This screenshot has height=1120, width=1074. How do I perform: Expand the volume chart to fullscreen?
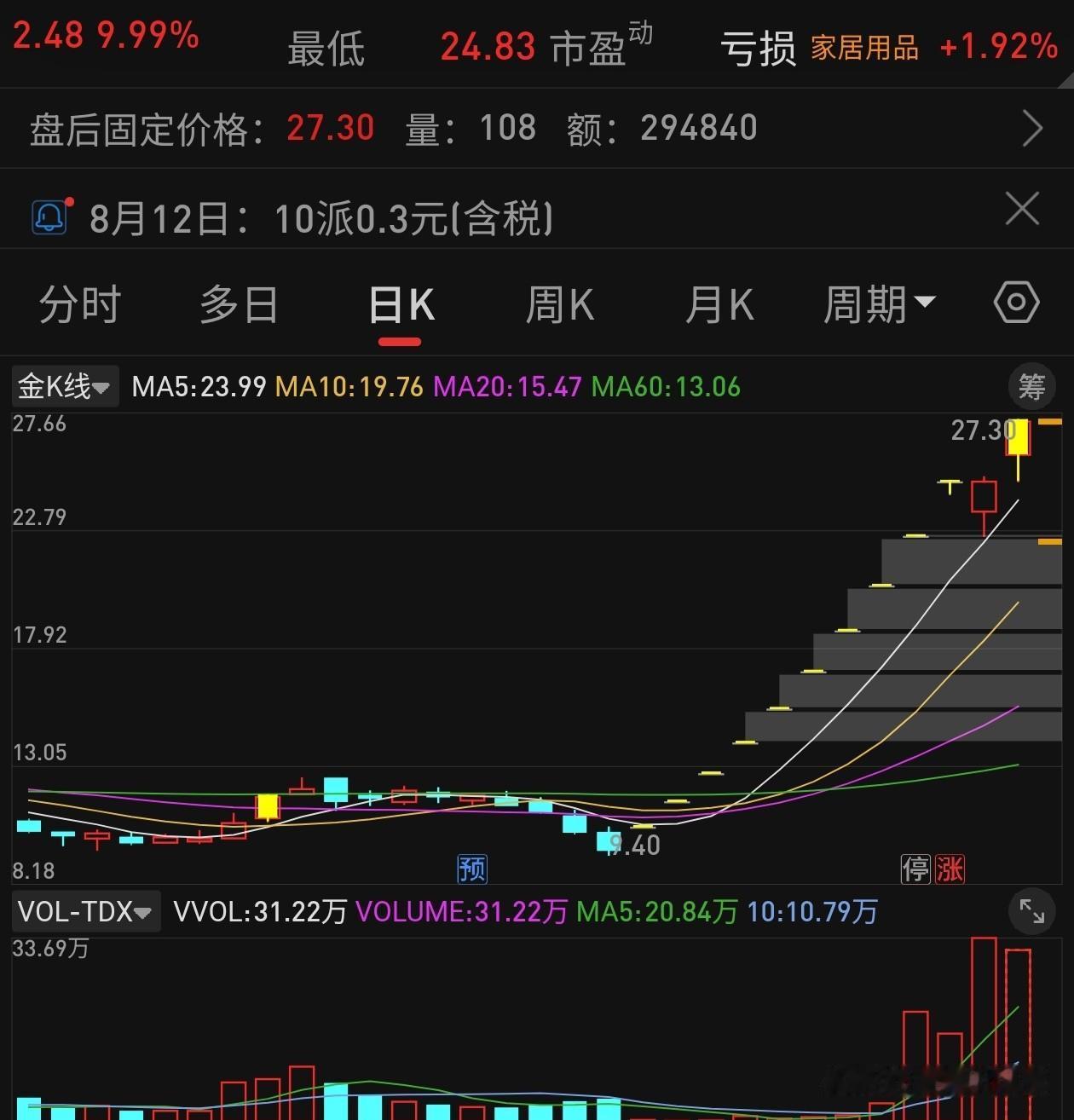[1031, 911]
